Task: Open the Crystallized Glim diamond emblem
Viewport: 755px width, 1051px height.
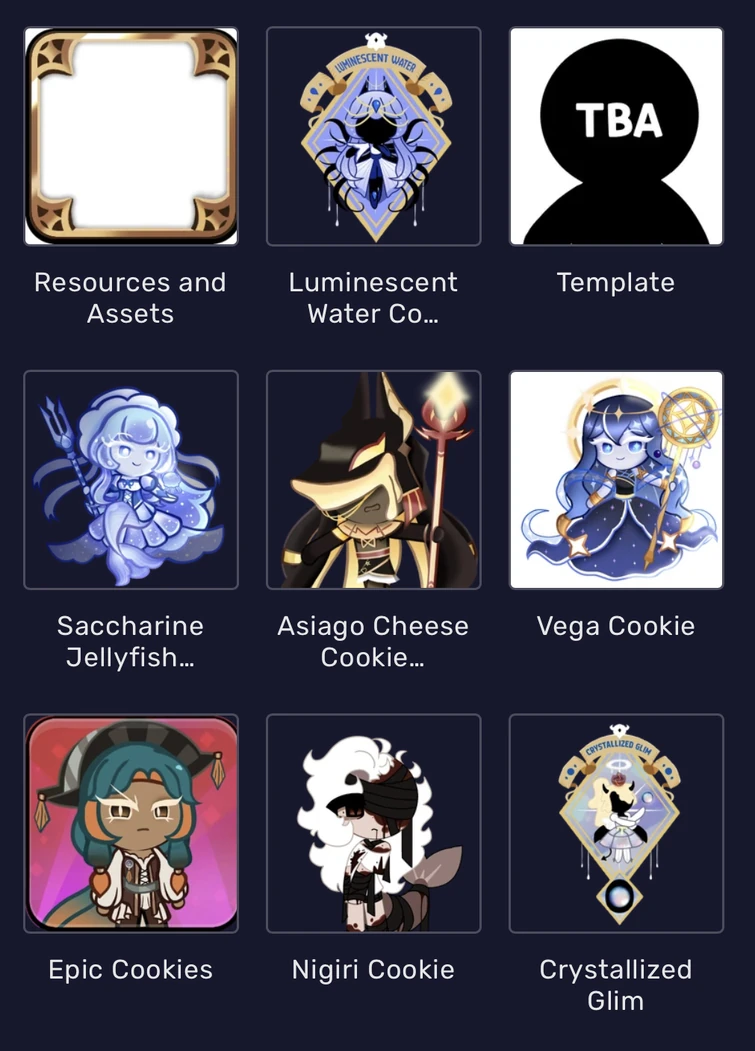Action: point(615,823)
